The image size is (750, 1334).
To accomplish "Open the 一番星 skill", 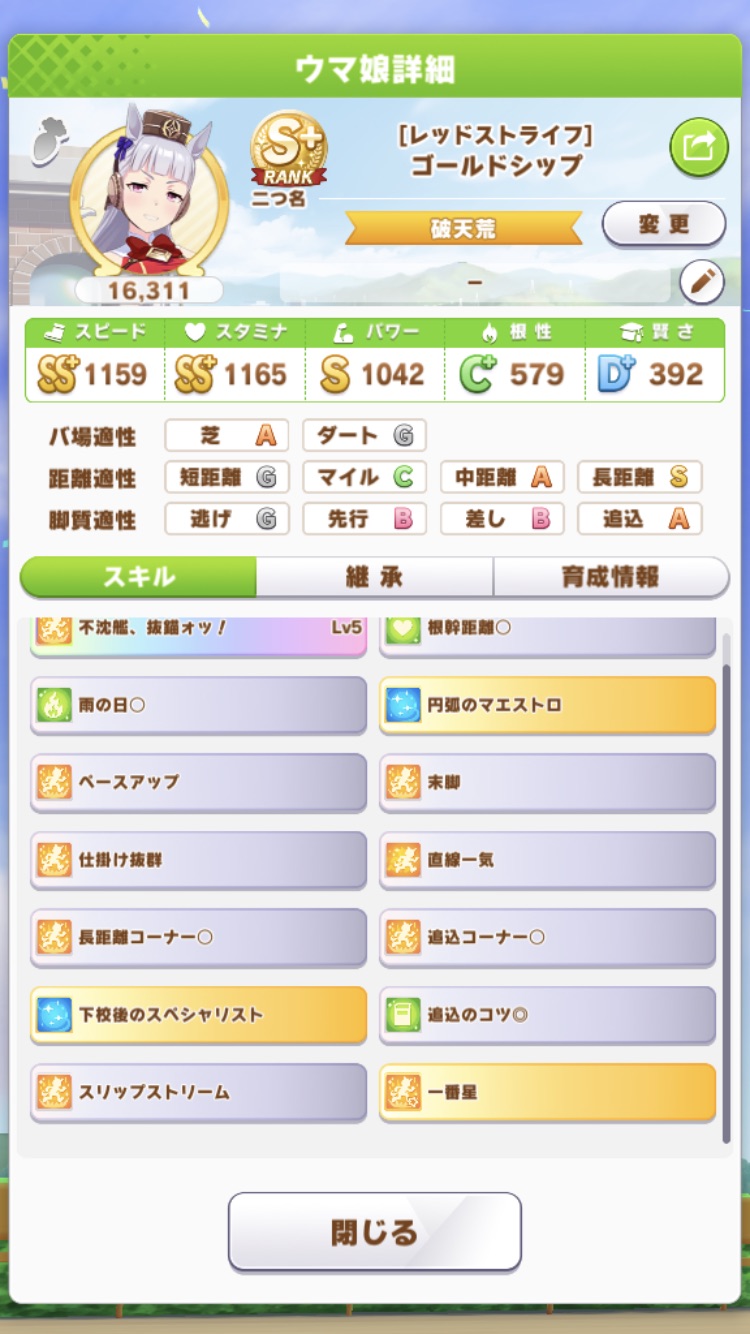I will click(548, 1092).
